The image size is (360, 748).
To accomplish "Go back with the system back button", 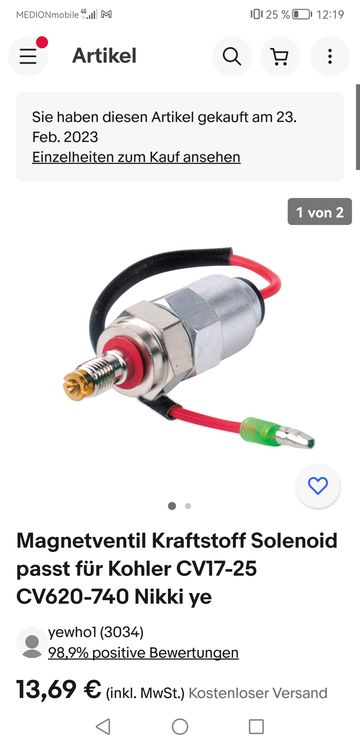I will click(103, 727).
